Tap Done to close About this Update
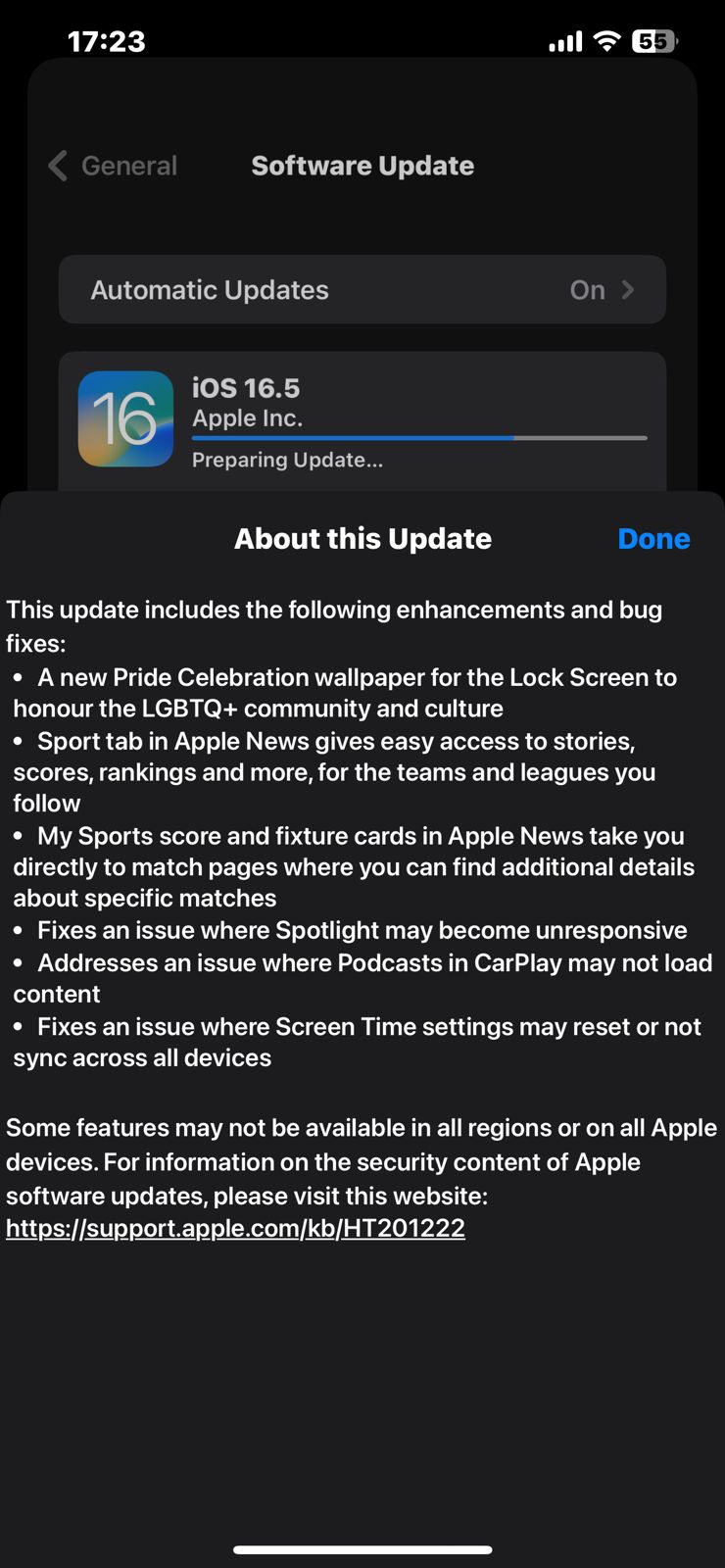725x1568 pixels. point(653,539)
